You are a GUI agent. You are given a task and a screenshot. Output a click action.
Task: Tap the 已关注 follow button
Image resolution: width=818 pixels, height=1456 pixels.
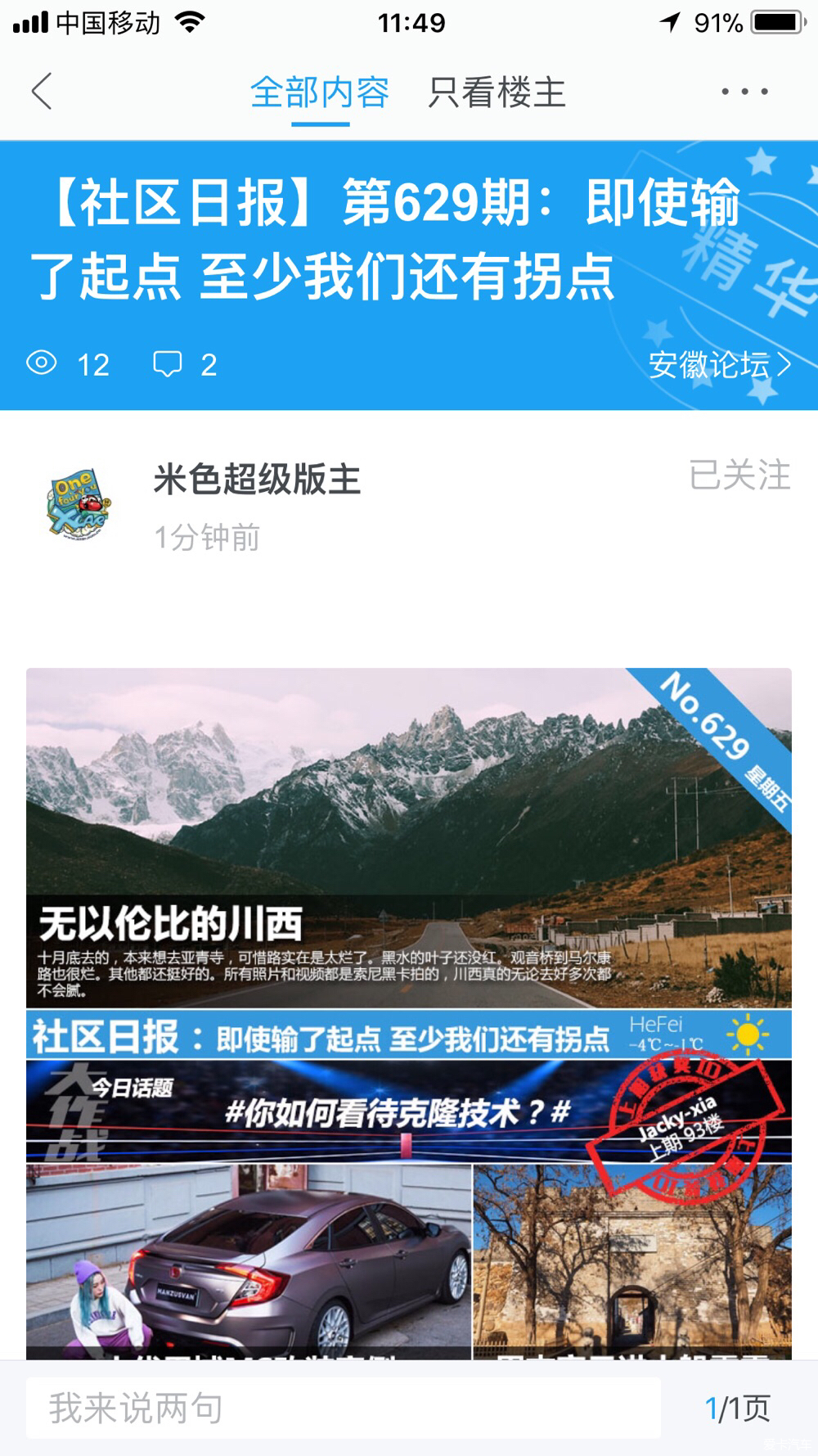pos(739,476)
